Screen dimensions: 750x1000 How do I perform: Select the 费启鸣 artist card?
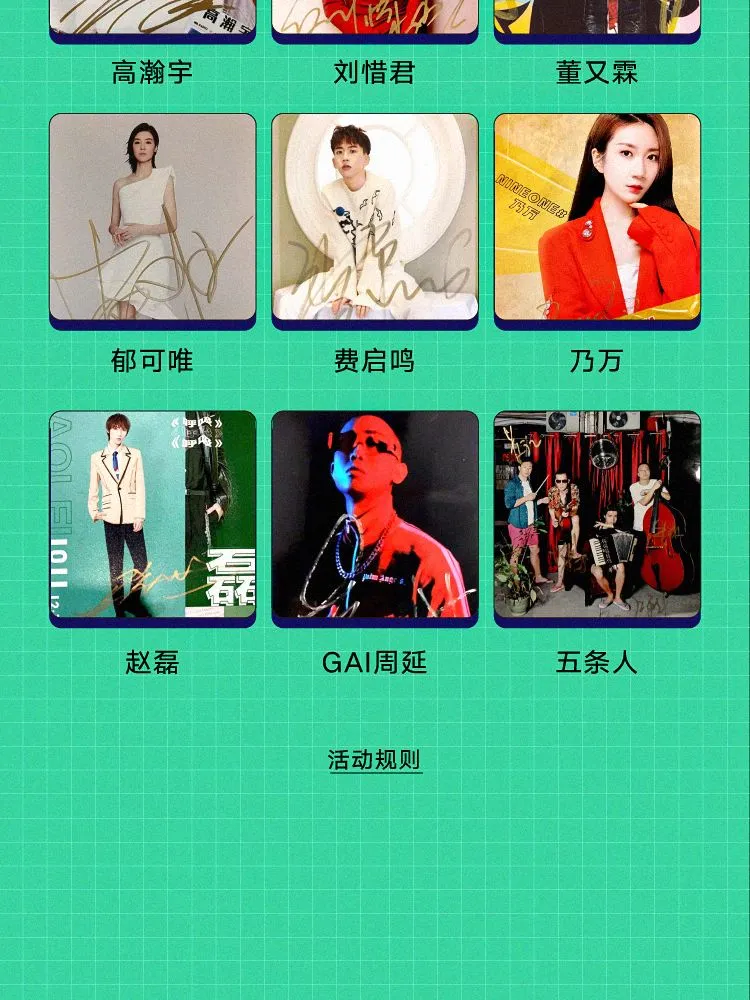tap(374, 217)
